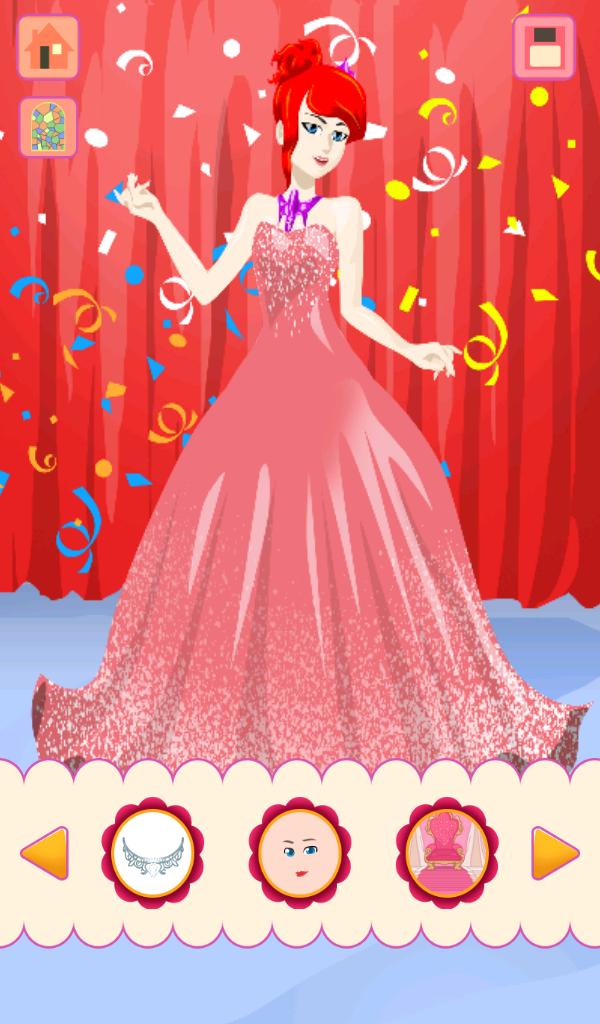Select the necklace category

coord(152,853)
